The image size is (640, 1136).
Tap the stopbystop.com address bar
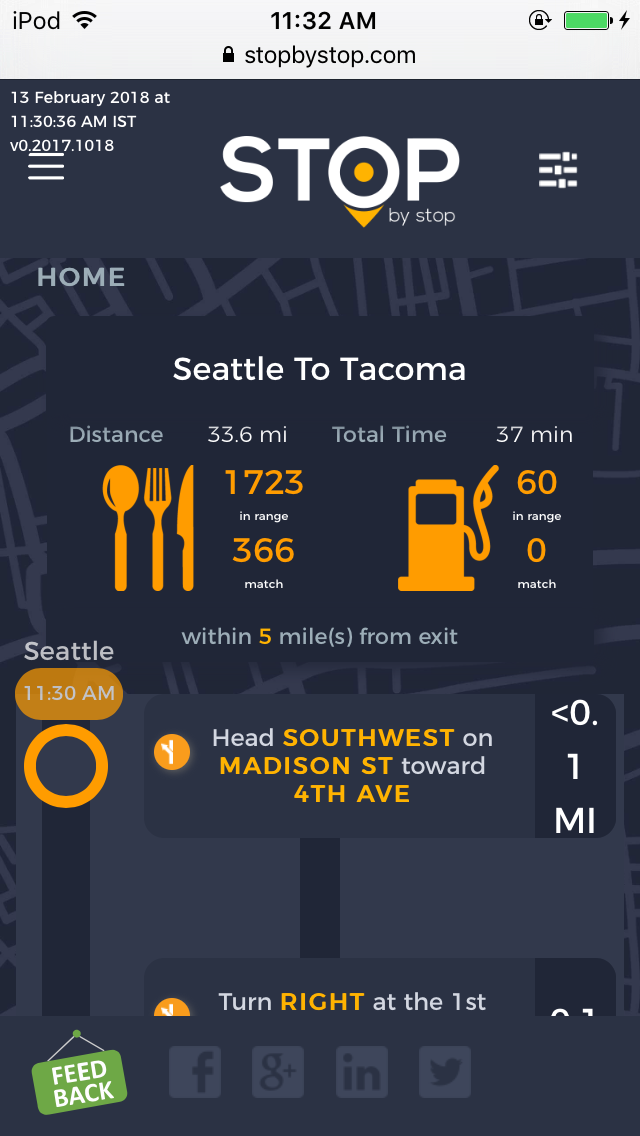tap(320, 55)
